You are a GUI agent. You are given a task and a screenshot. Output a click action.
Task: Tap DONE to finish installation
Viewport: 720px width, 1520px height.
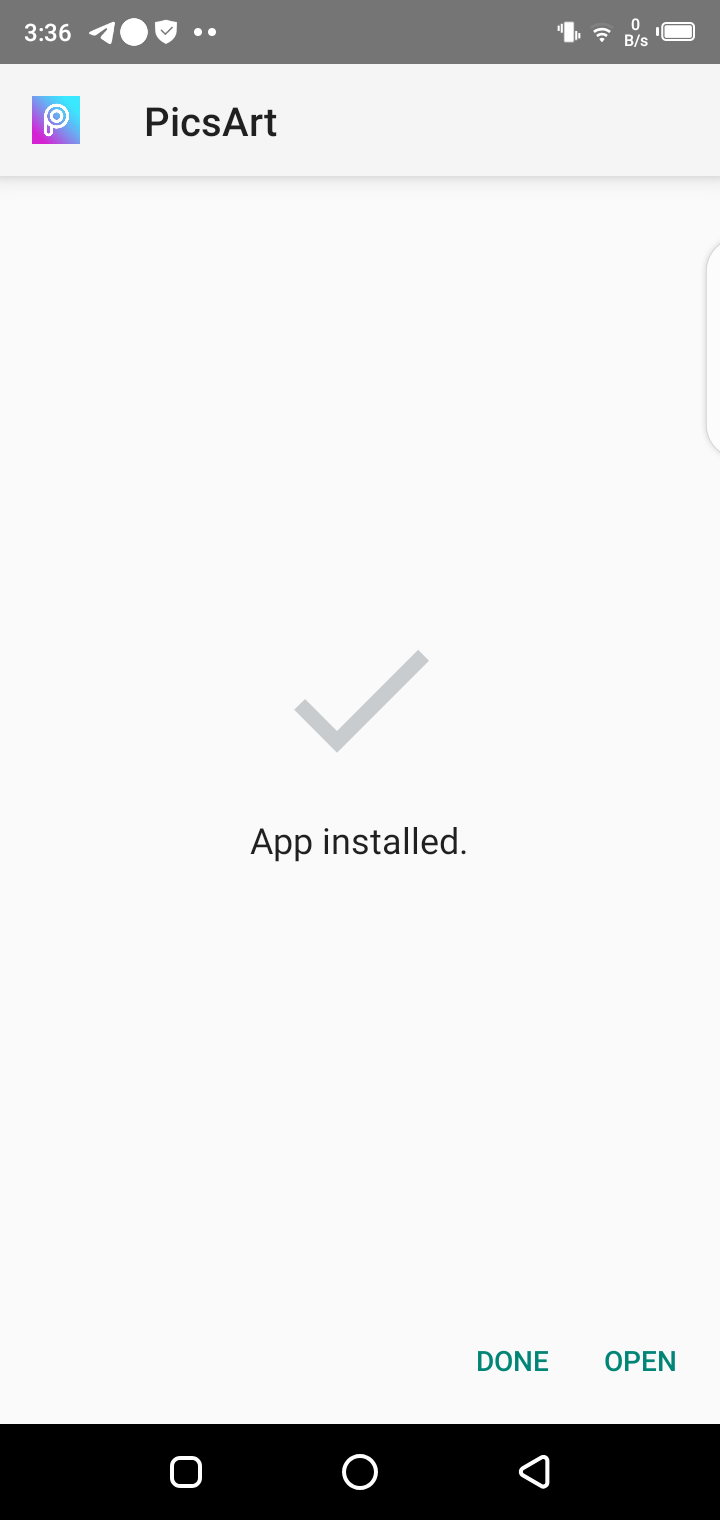point(512,1361)
